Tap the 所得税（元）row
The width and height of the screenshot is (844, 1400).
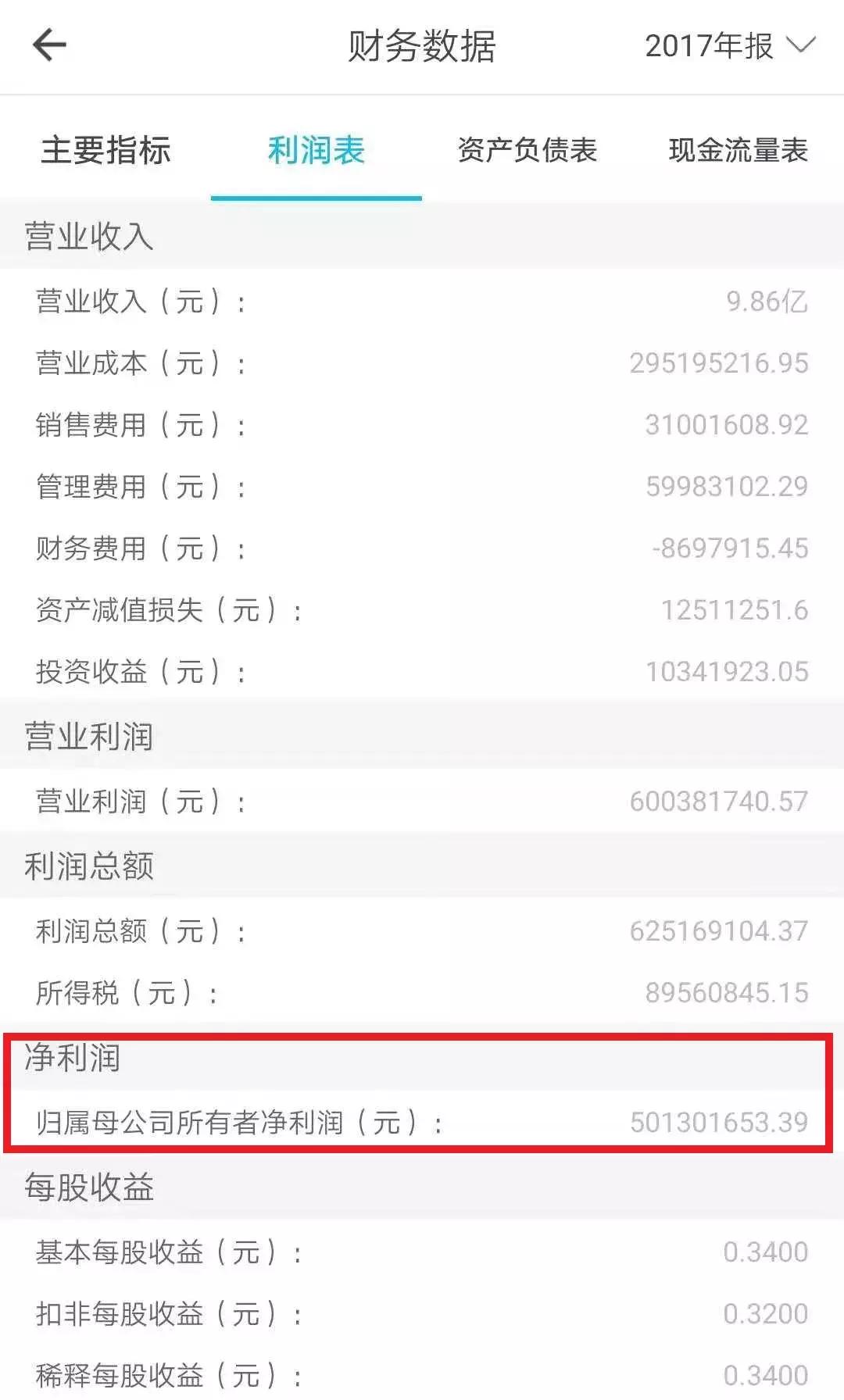click(422, 991)
